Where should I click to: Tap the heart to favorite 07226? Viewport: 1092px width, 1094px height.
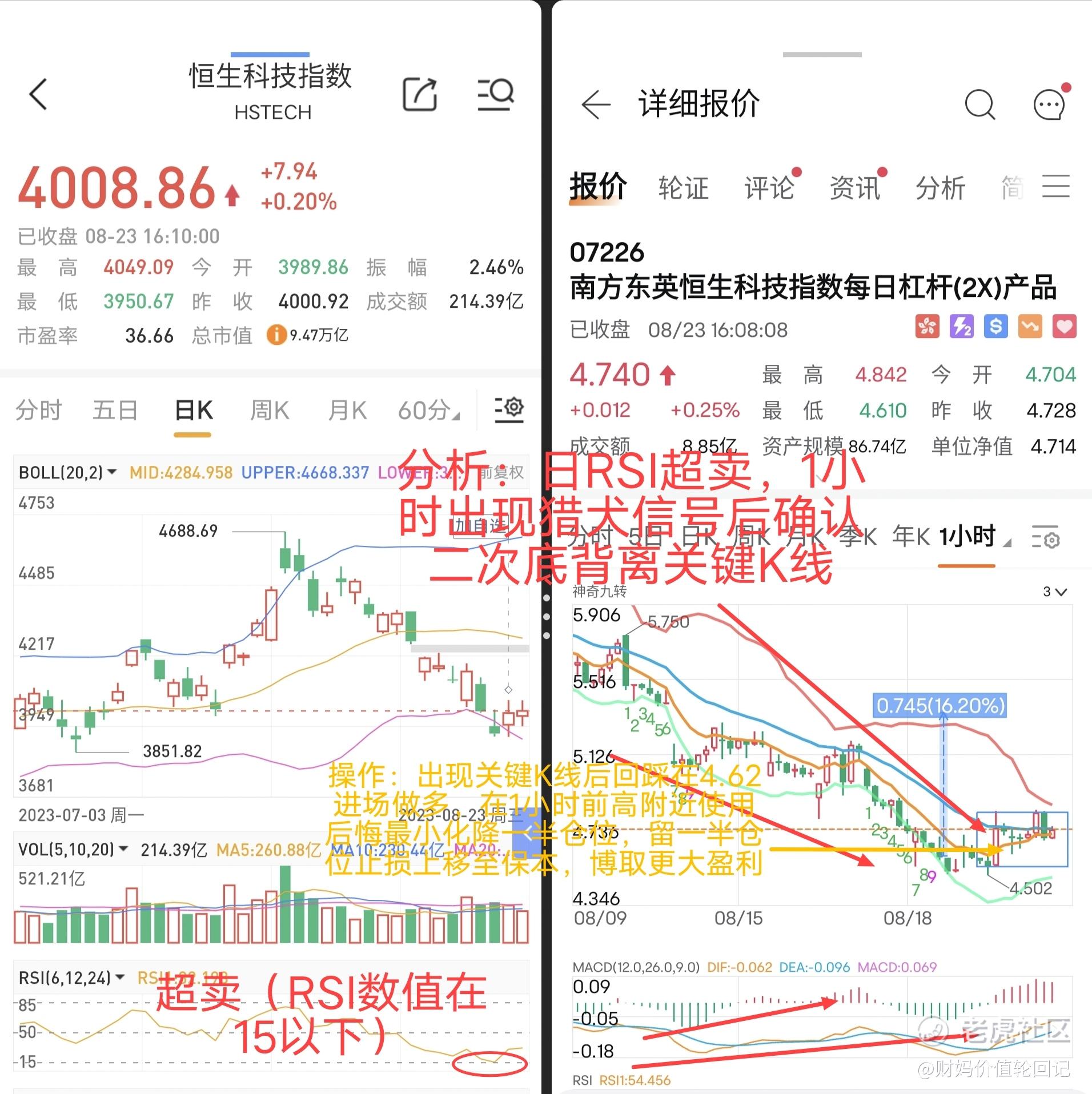click(x=1064, y=325)
